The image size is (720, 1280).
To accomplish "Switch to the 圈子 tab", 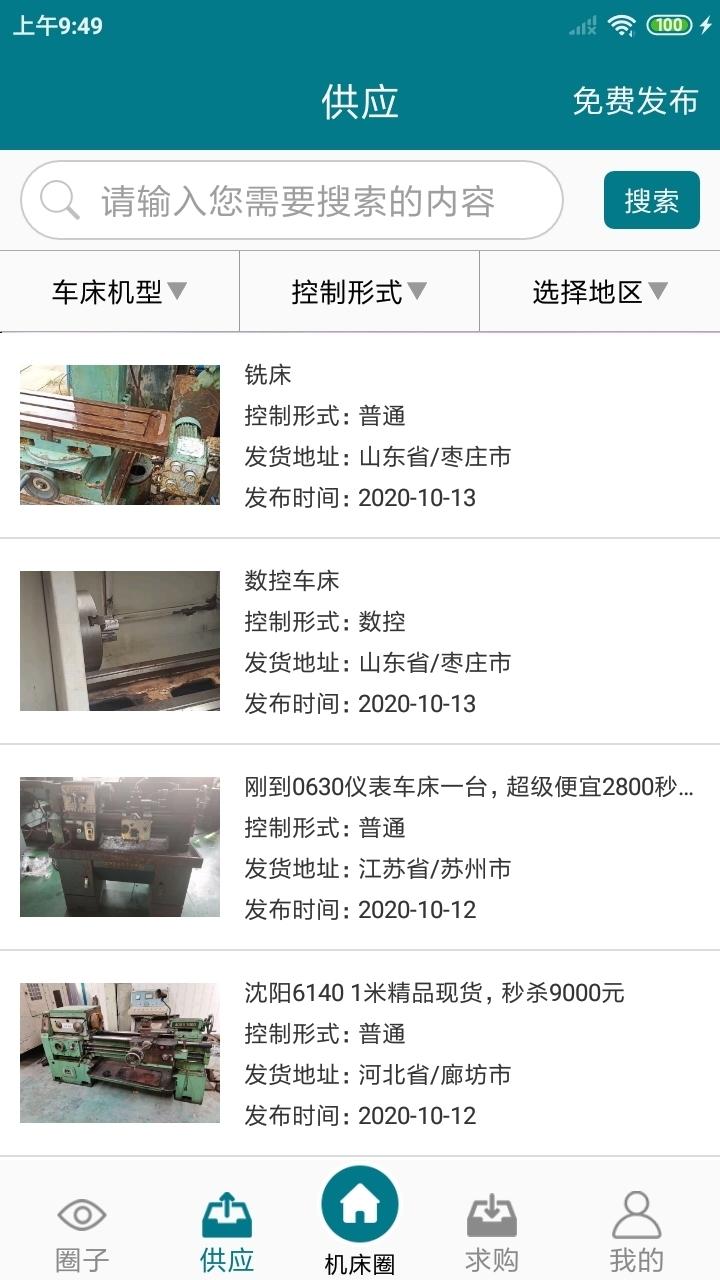I will click(82, 1230).
